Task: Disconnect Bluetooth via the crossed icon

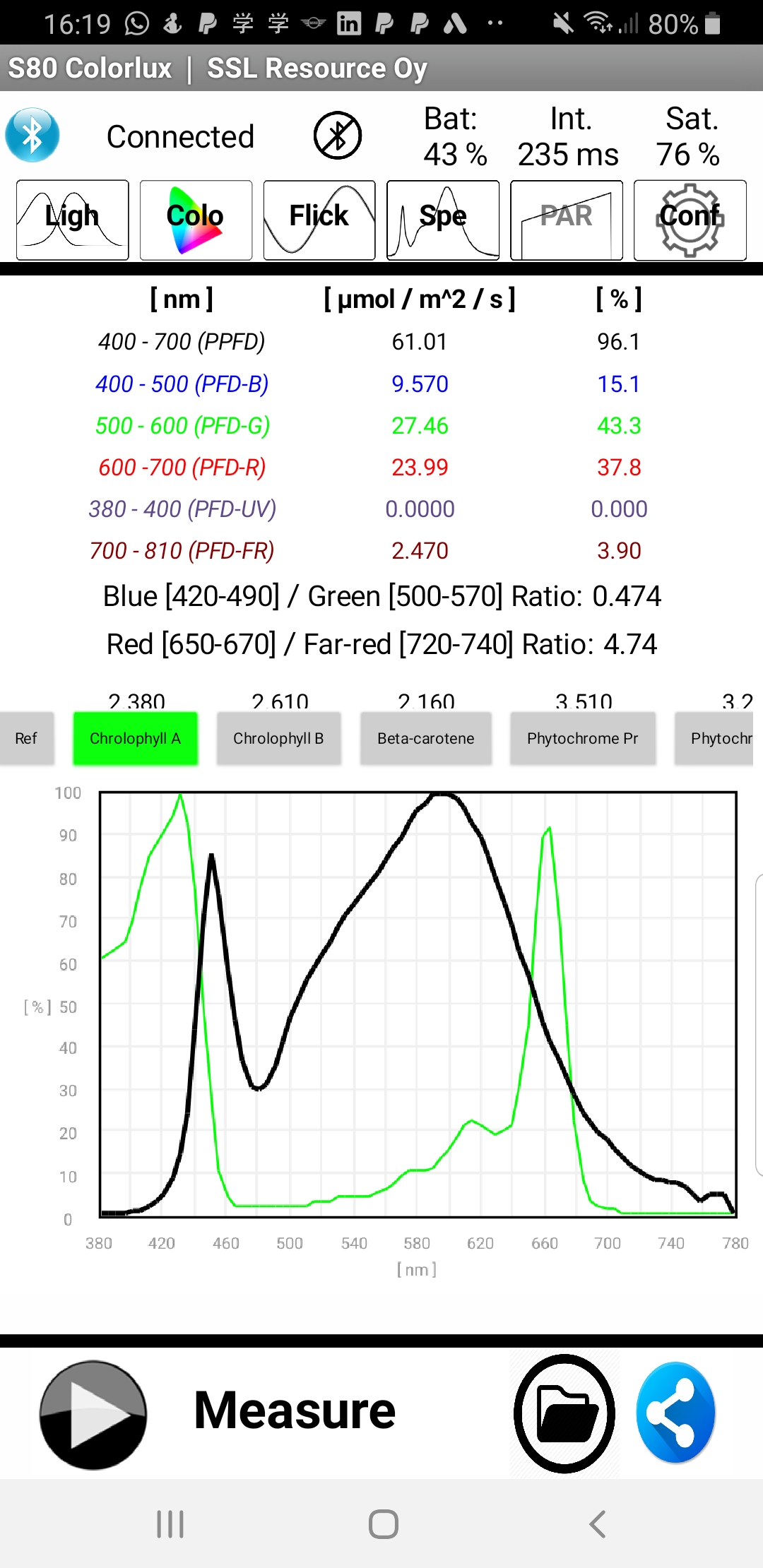Action: [337, 135]
